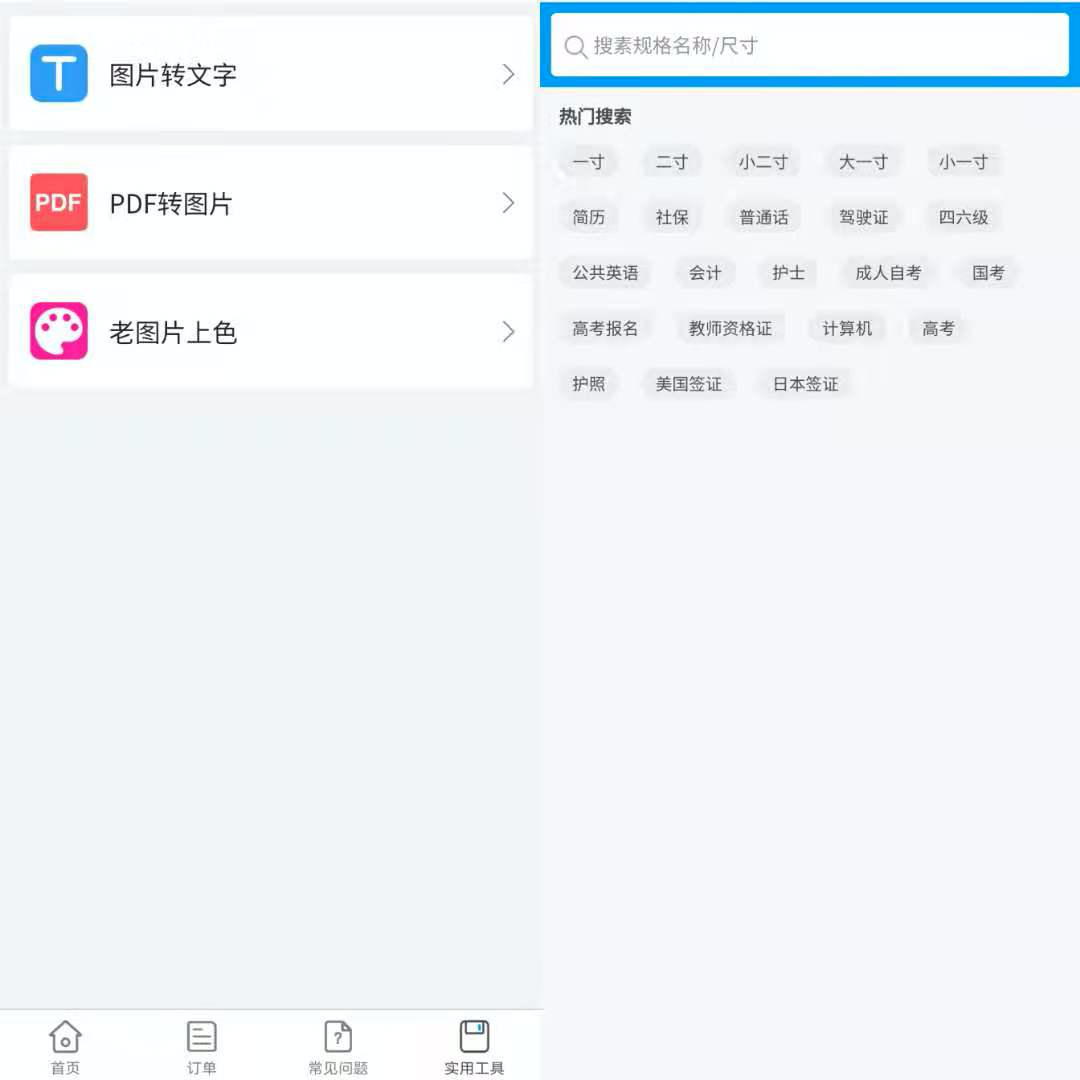This screenshot has width=1080, height=1080.
Task: Choose the 公共英语 chip
Action: (x=605, y=273)
